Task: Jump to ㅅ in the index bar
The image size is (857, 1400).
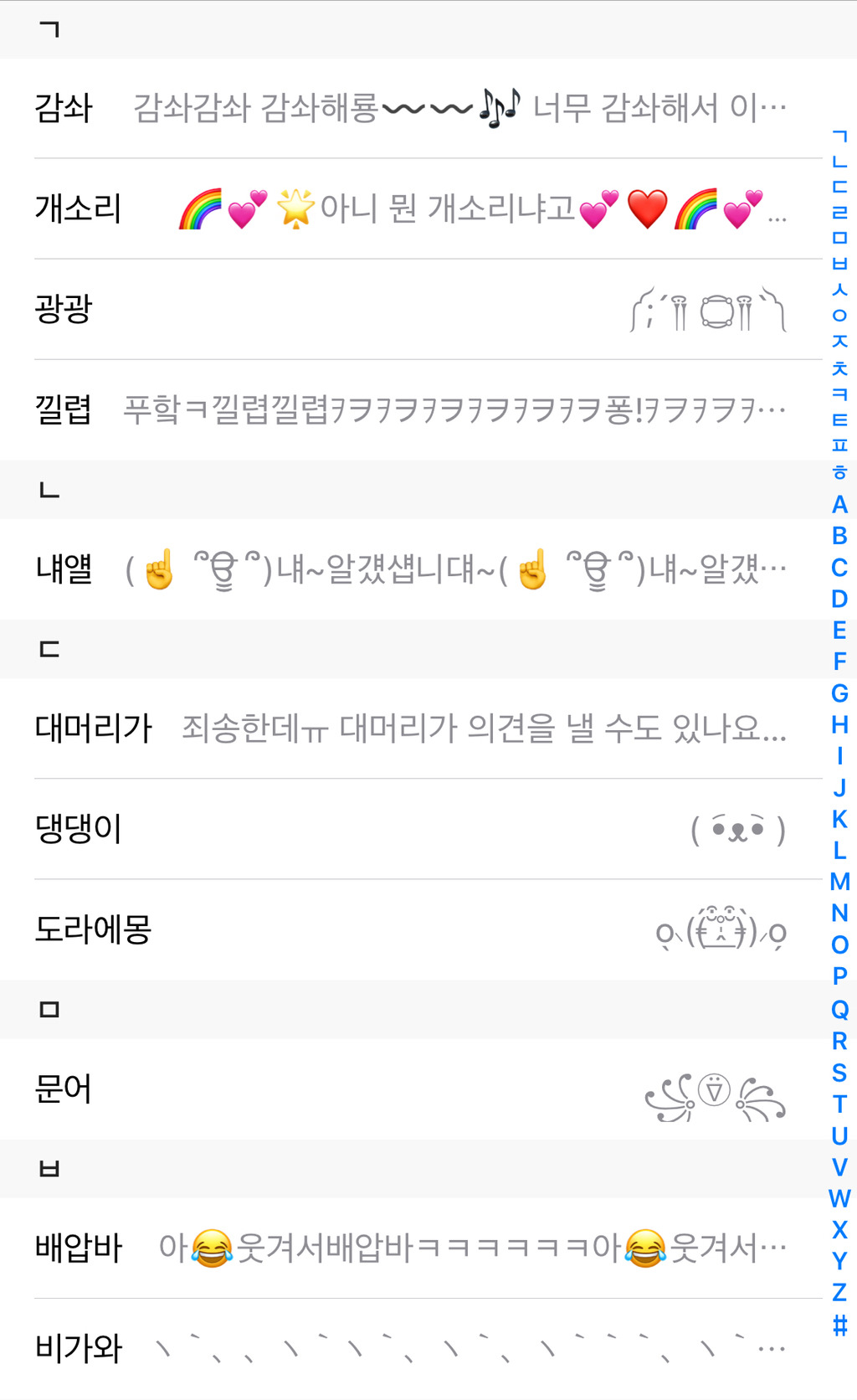Action: coord(839,289)
